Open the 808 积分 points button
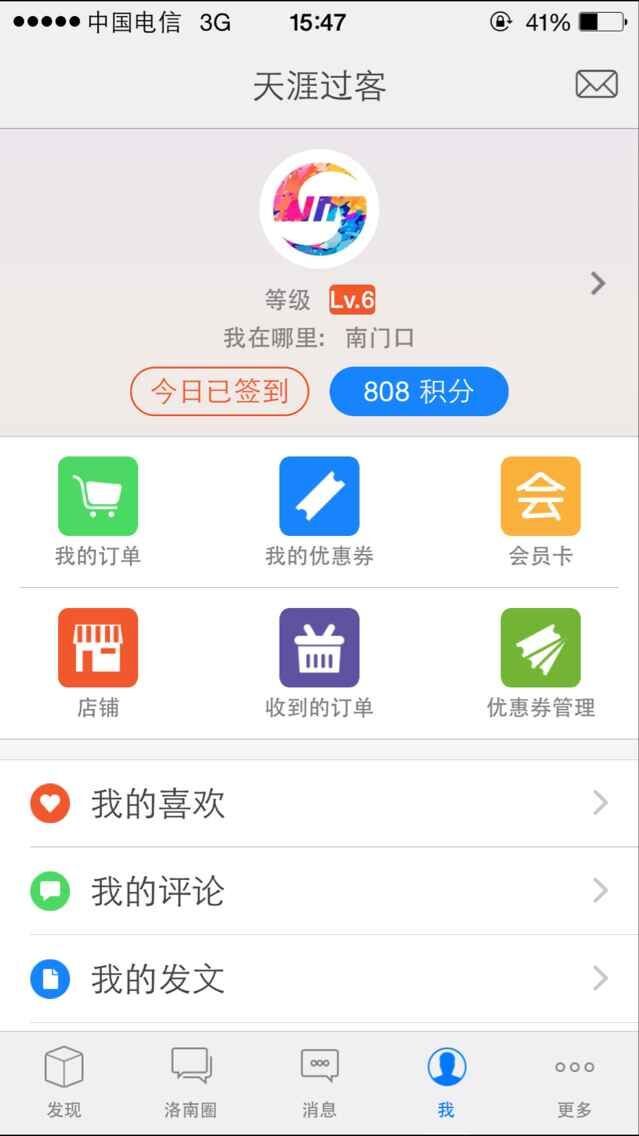This screenshot has width=639, height=1136. pos(418,391)
